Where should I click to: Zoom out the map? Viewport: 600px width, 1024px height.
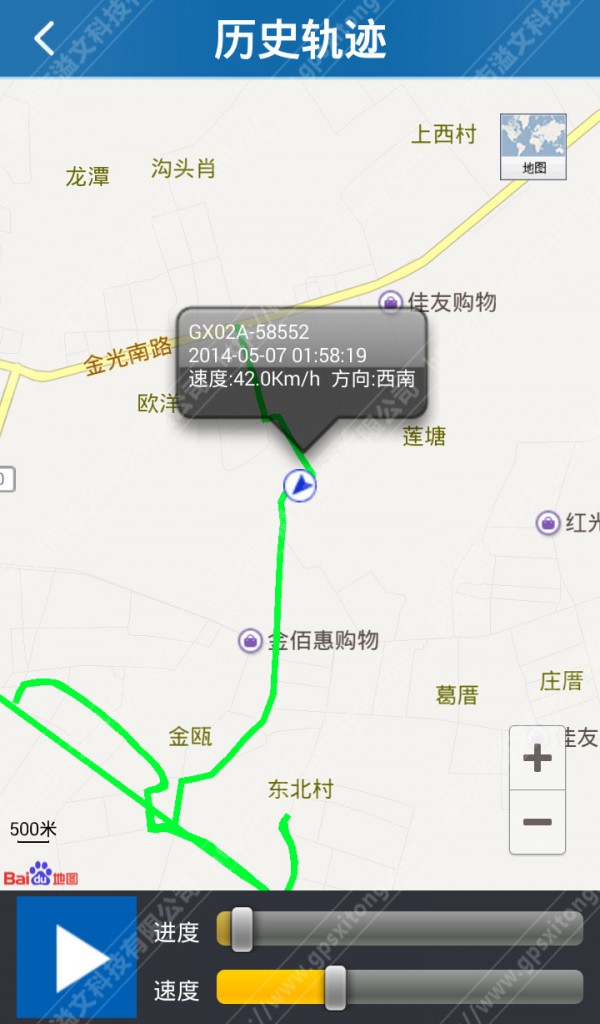[537, 822]
